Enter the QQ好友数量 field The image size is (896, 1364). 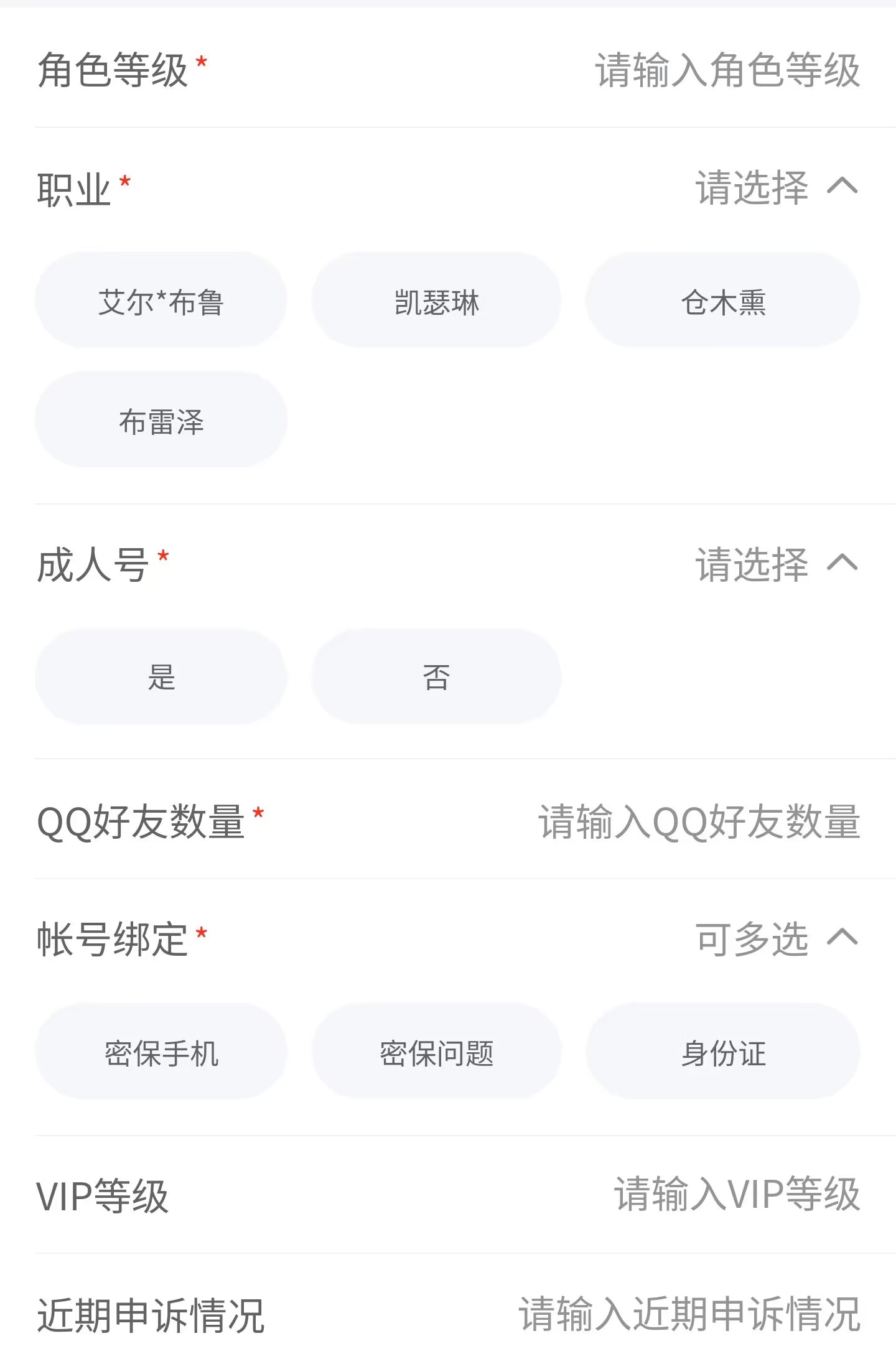pyautogui.click(x=698, y=821)
